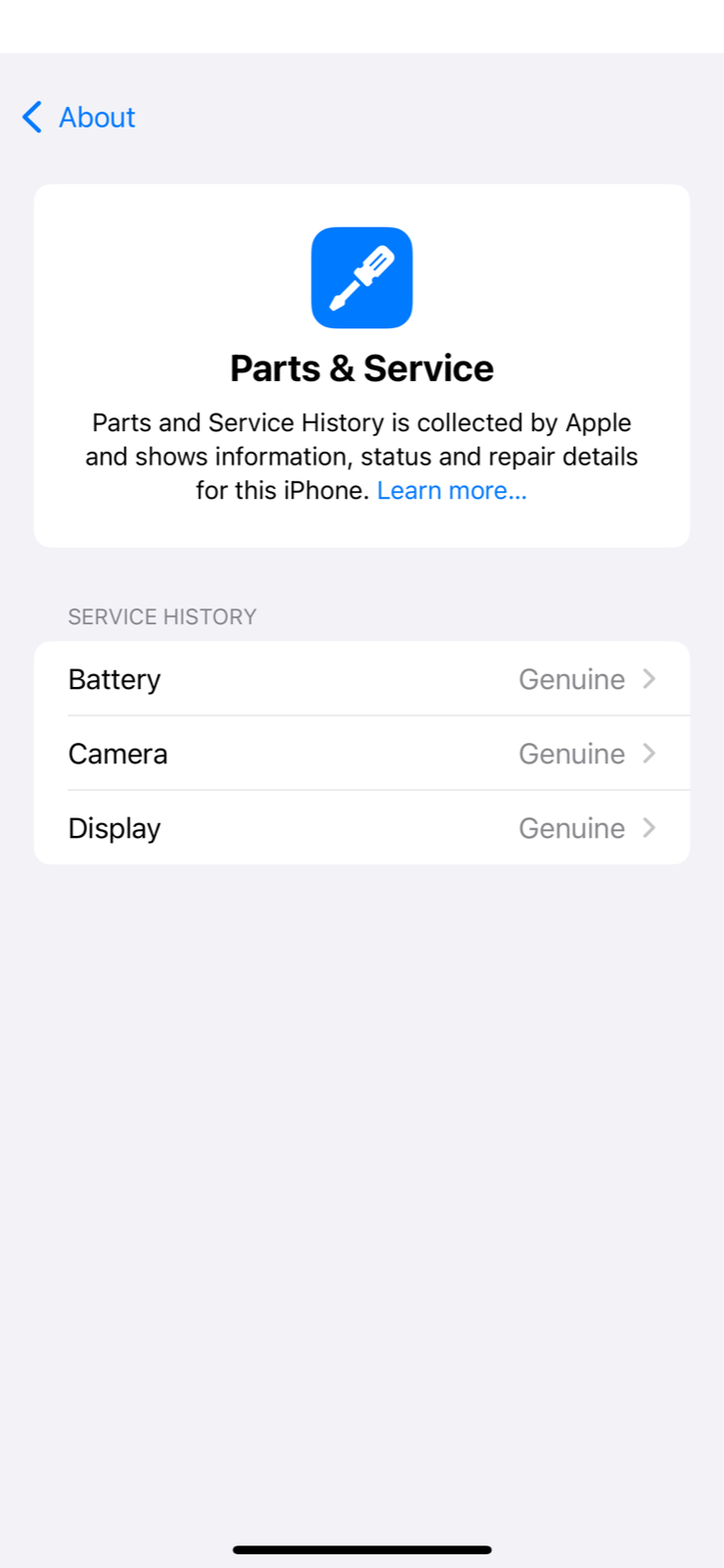Open Battery service history details
The image size is (724, 1568).
[x=362, y=679]
